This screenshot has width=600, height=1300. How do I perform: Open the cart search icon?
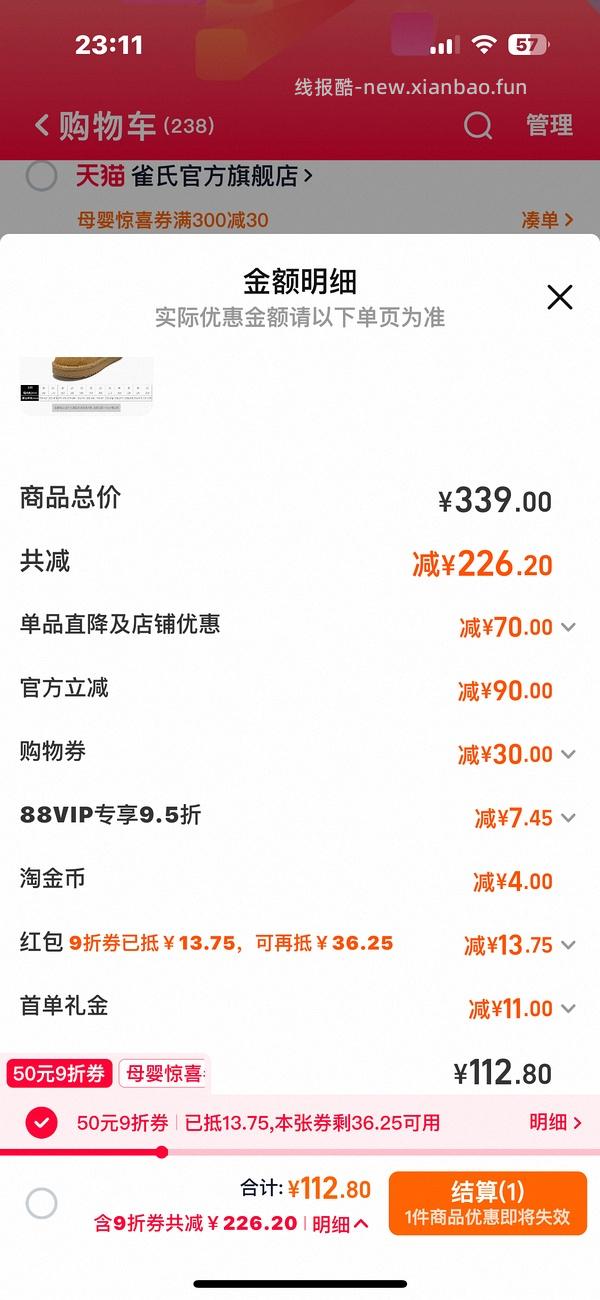coord(478,126)
